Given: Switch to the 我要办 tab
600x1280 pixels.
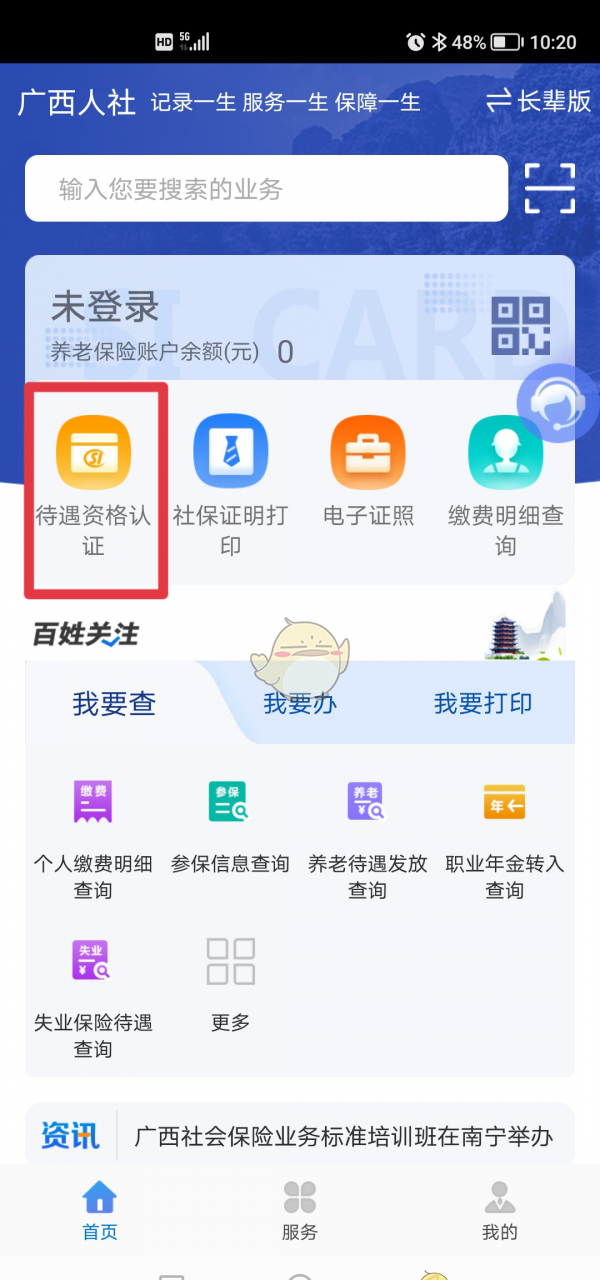Looking at the screenshot, I should point(300,704).
